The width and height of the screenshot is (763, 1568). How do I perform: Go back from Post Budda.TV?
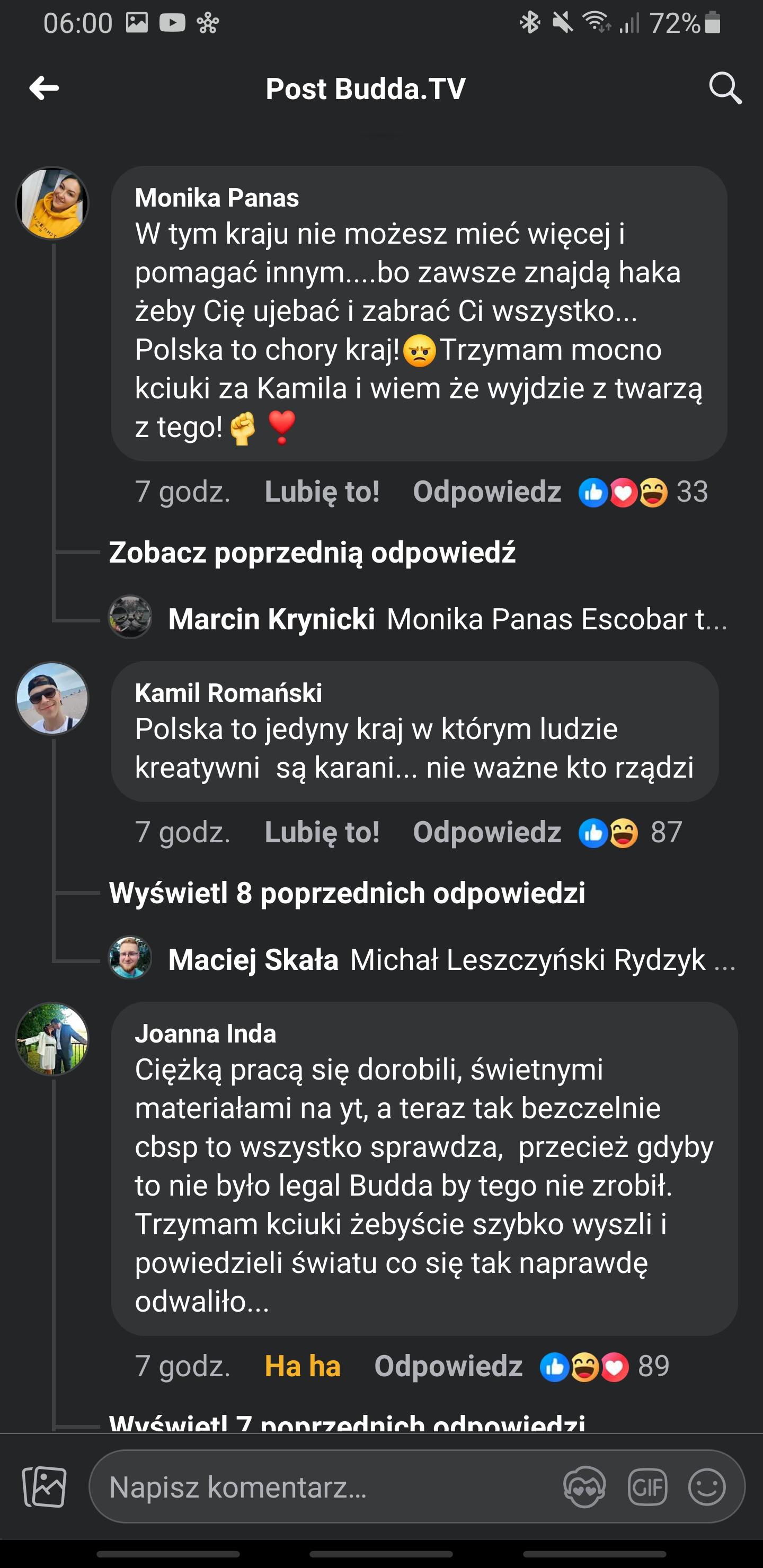point(45,88)
